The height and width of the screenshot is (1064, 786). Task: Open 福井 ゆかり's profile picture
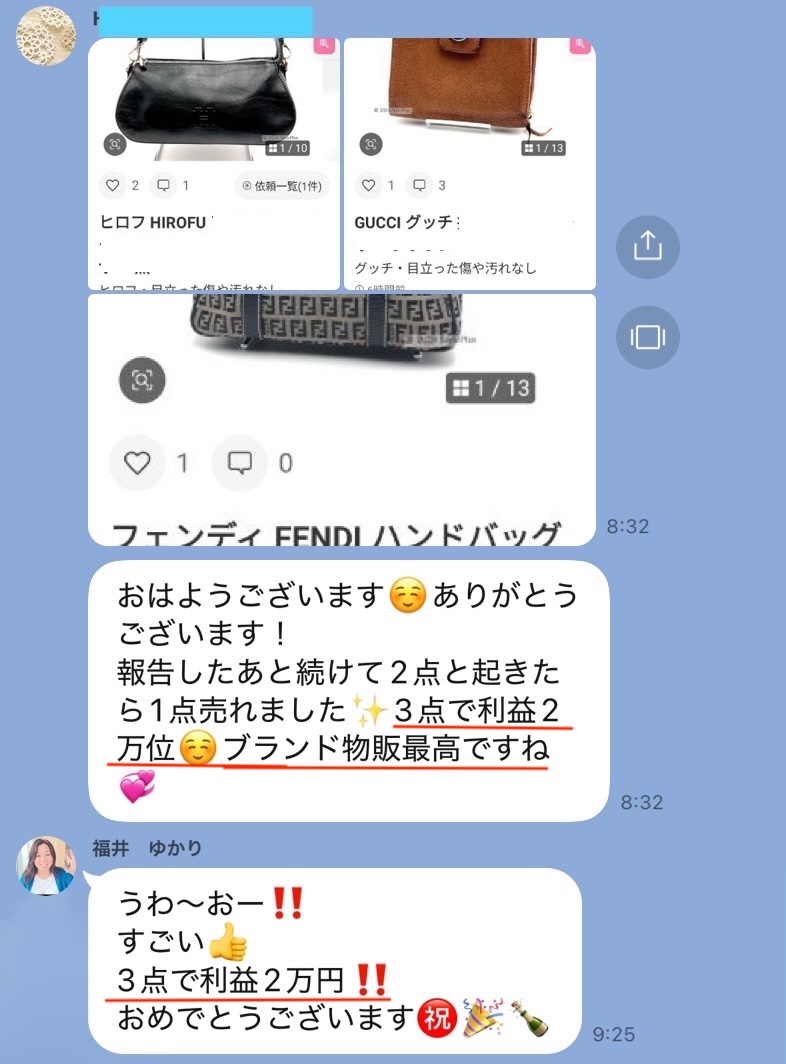pos(46,866)
